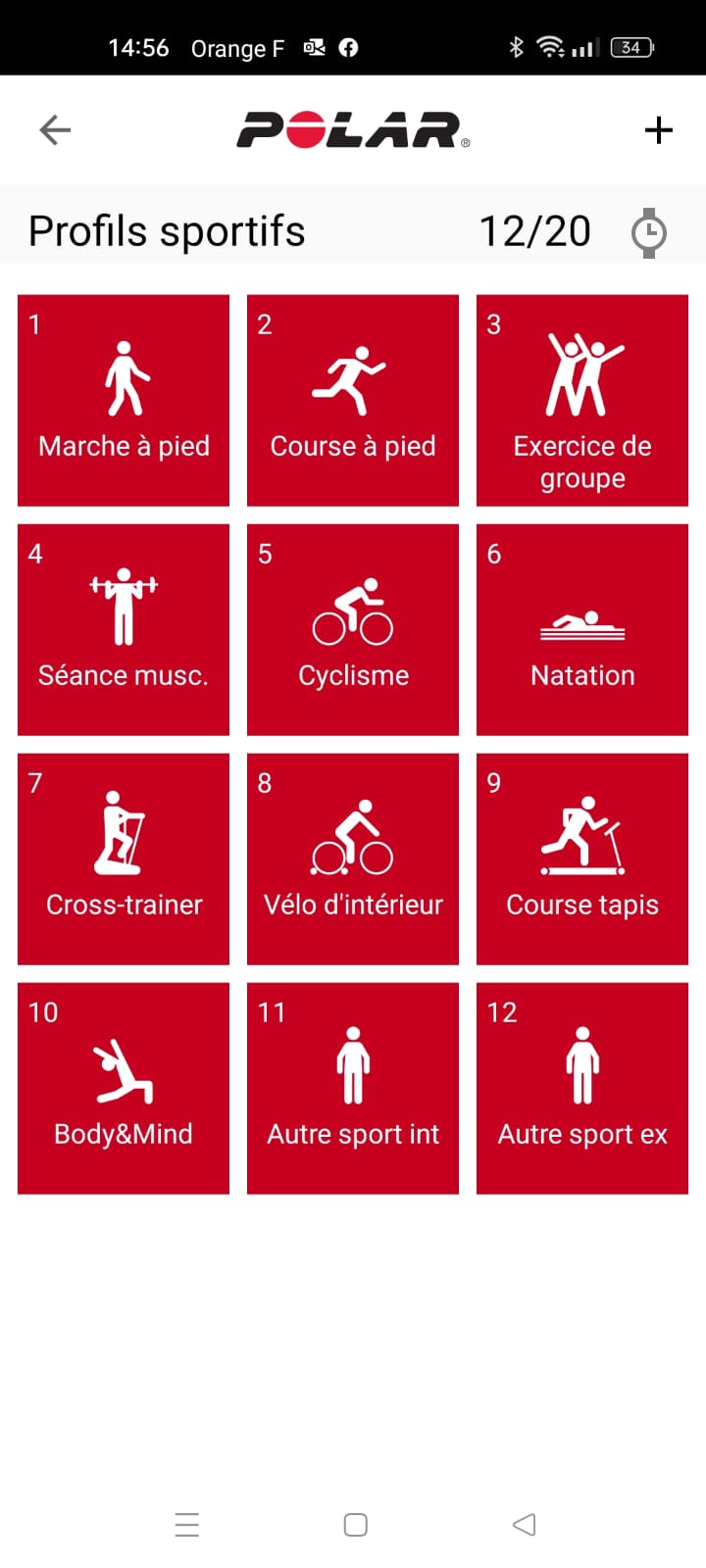Add a new sport profile with plus

coord(659,129)
